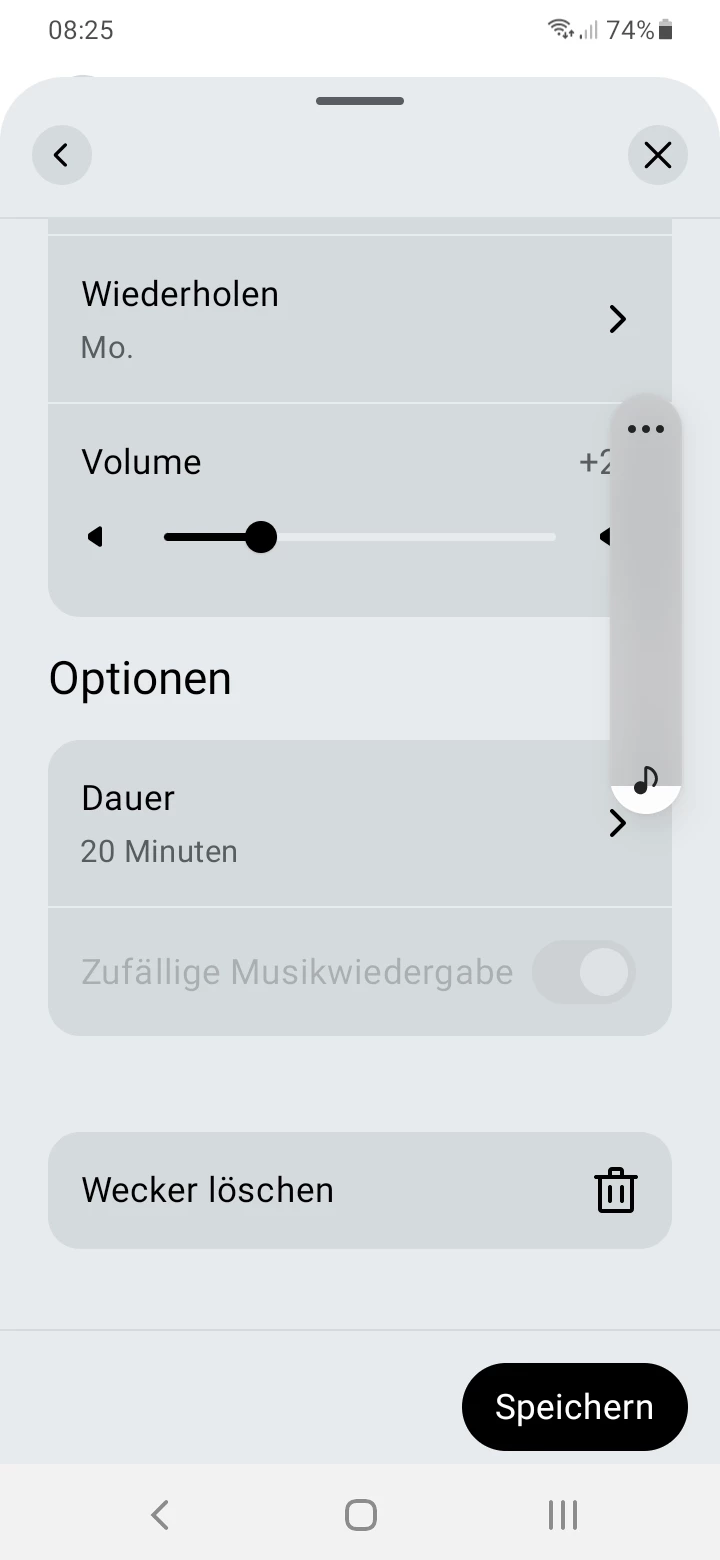Save the alarm with Speichern

pyautogui.click(x=574, y=1407)
